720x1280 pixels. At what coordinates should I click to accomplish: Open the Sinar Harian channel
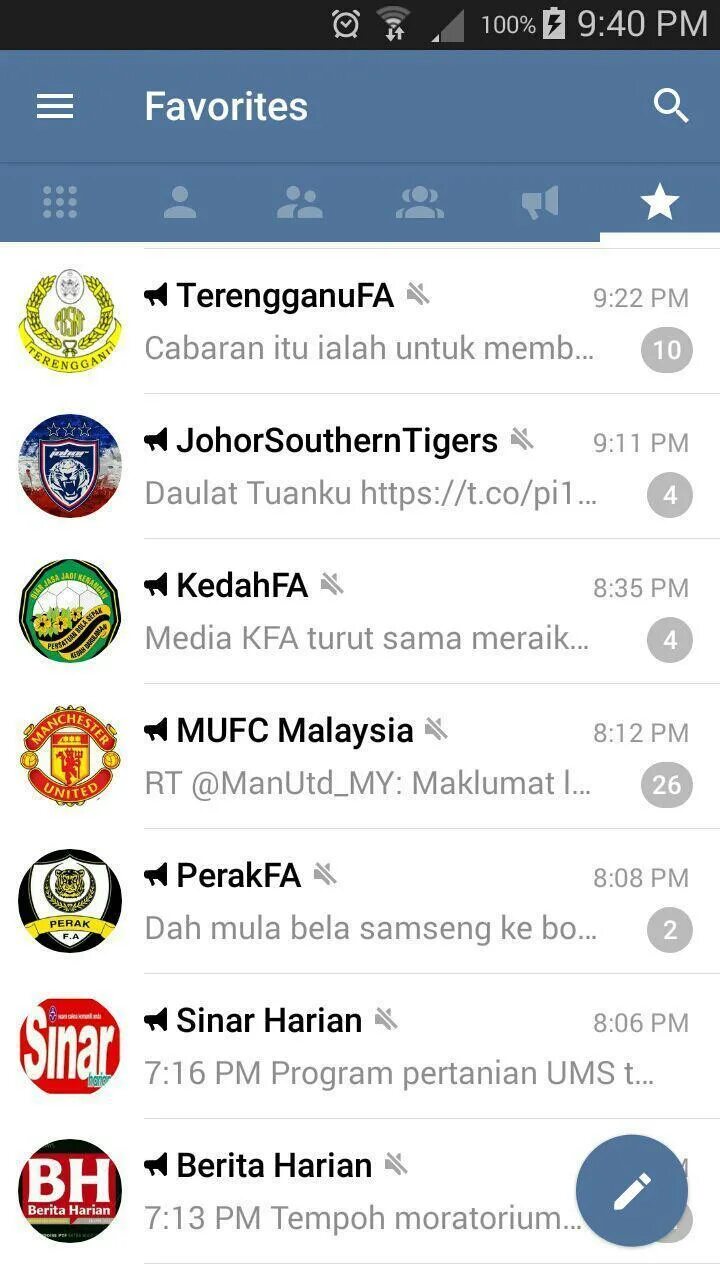[x=360, y=1047]
